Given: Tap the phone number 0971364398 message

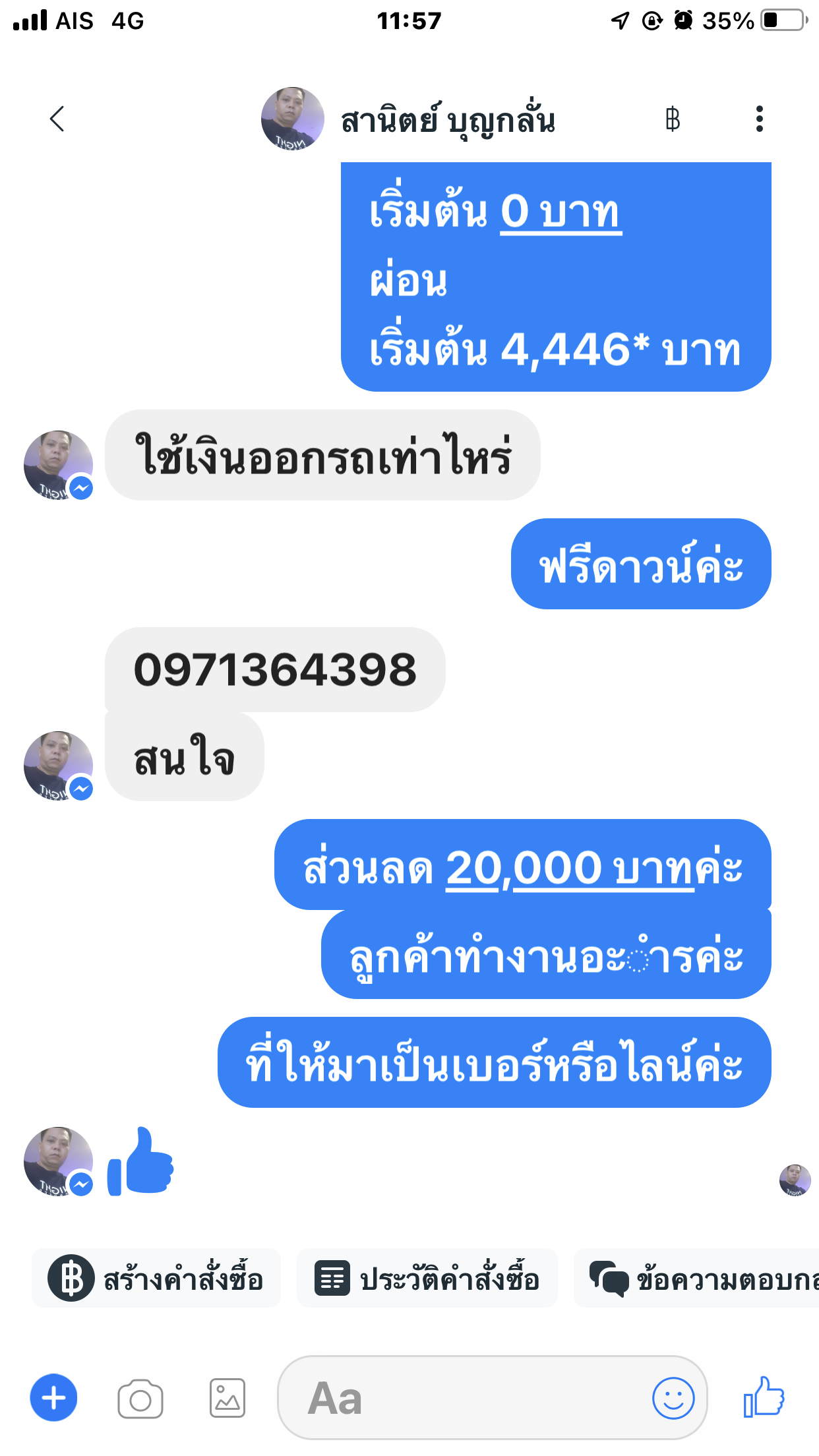Looking at the screenshot, I should [x=275, y=670].
